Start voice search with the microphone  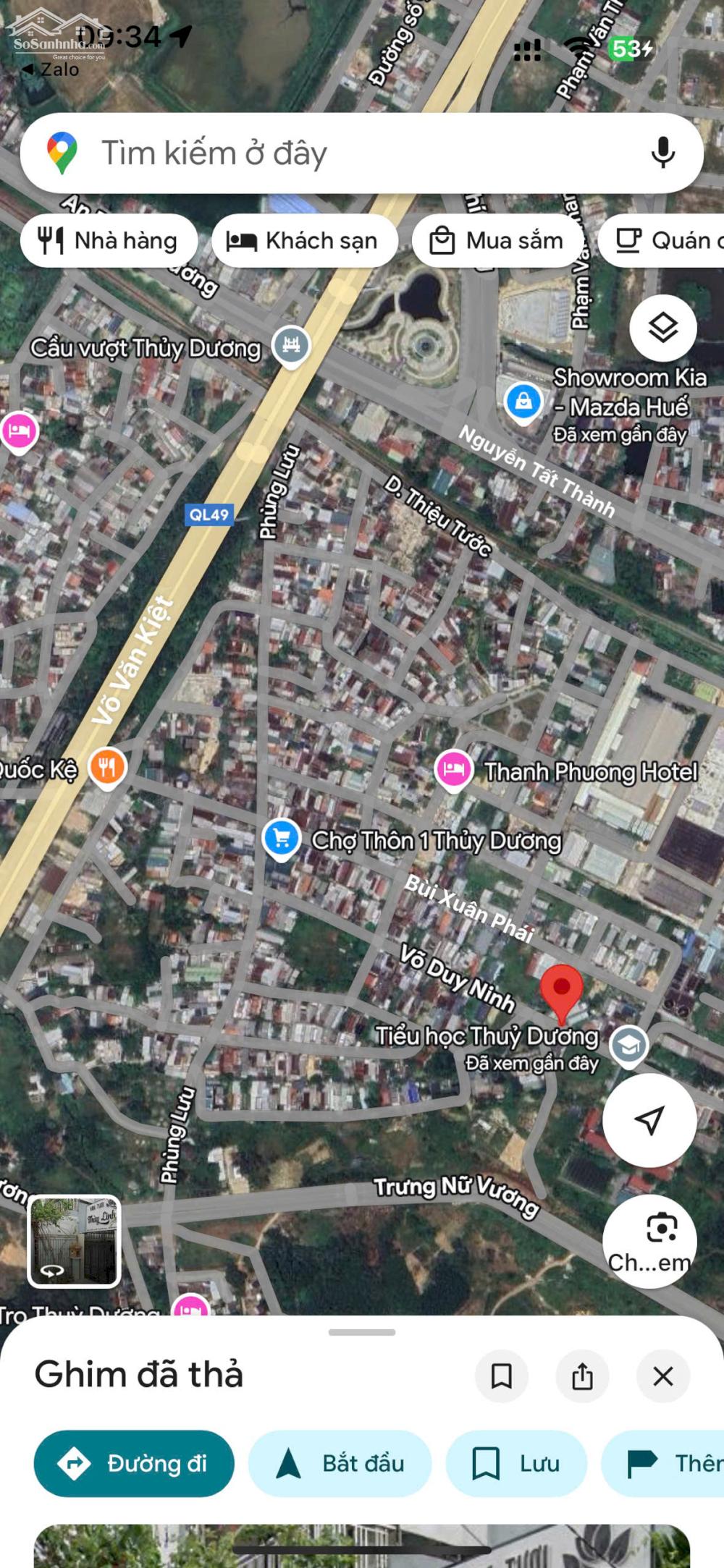click(662, 153)
